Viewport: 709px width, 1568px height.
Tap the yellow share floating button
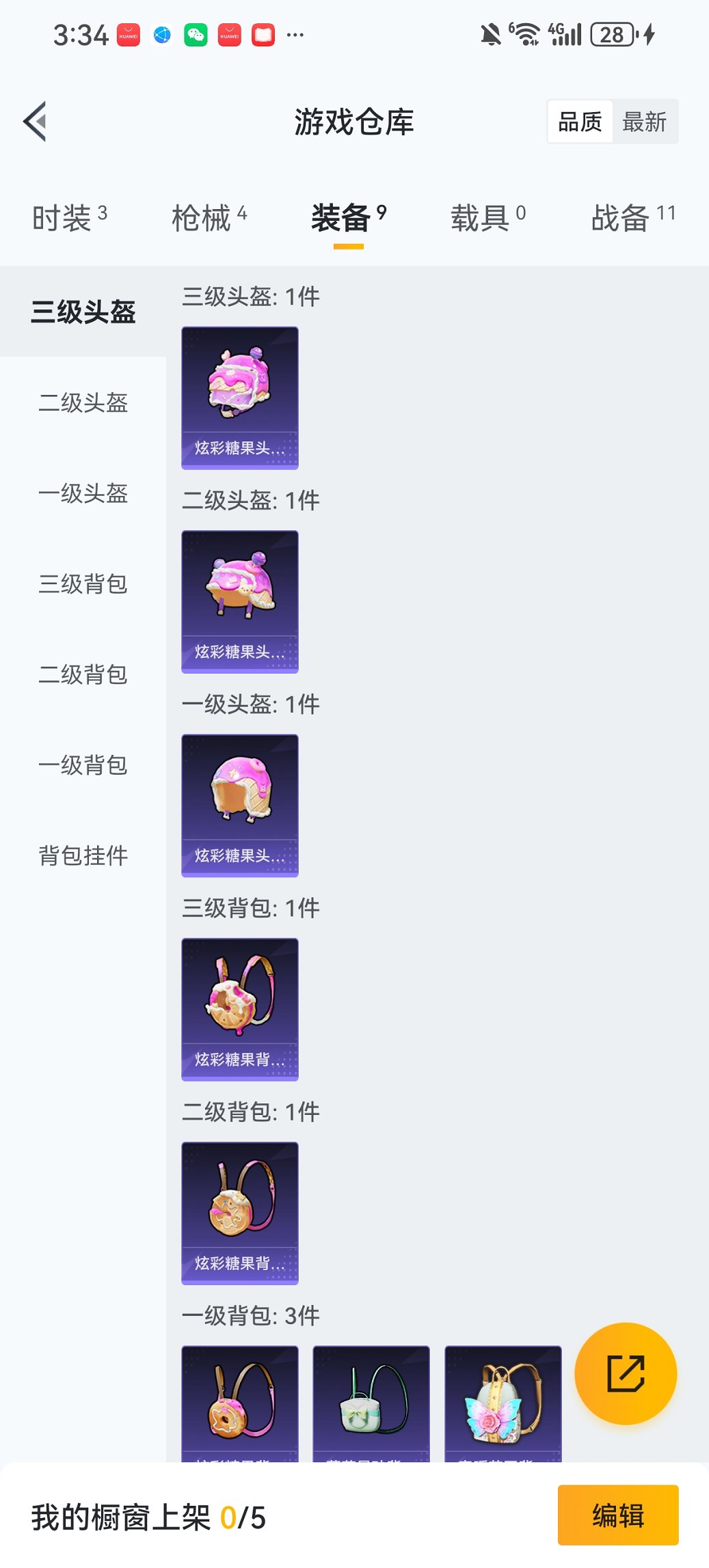click(x=626, y=1373)
